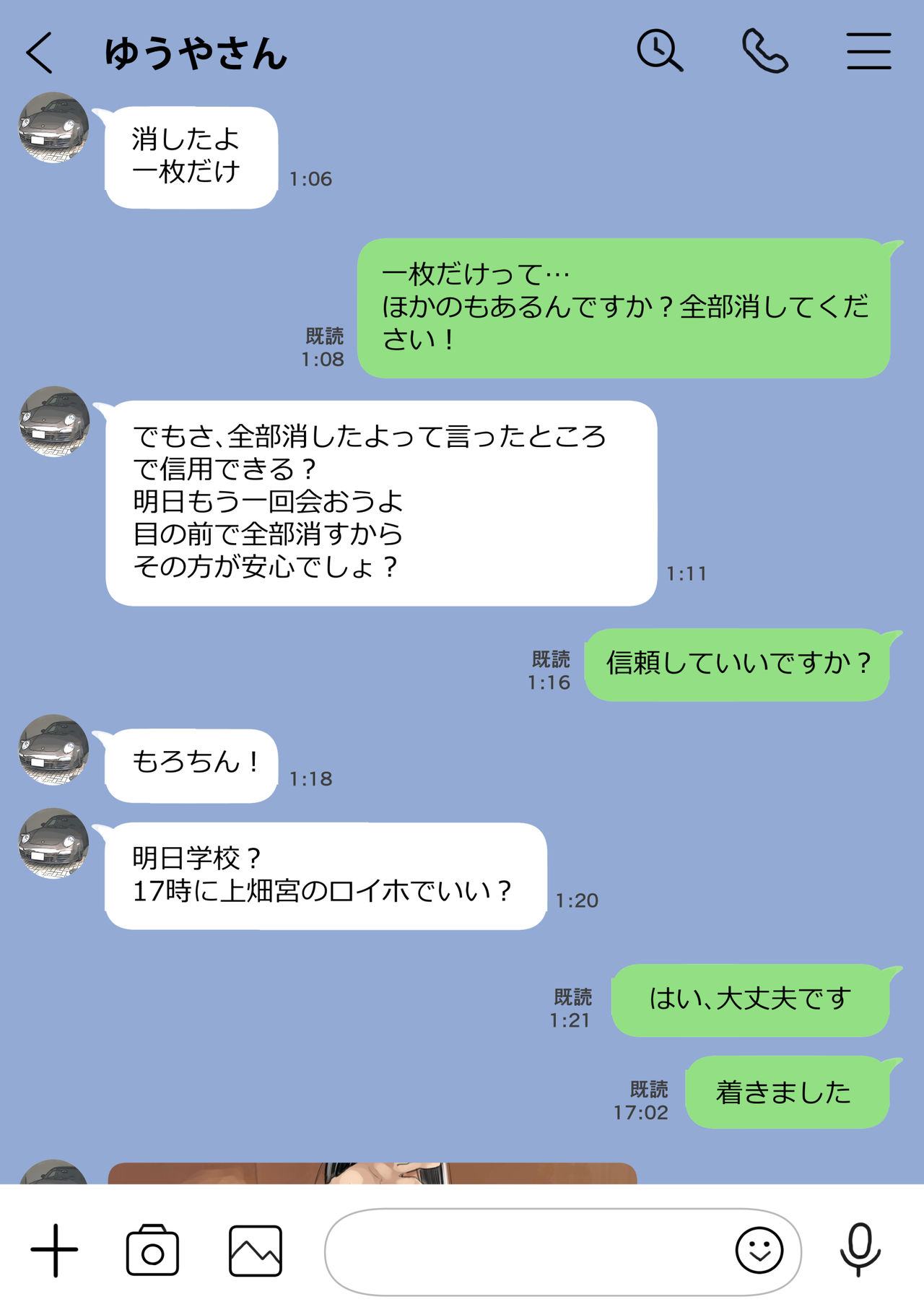Go back from ゆうやさん chat
The image size is (924, 1307).
coord(40,53)
